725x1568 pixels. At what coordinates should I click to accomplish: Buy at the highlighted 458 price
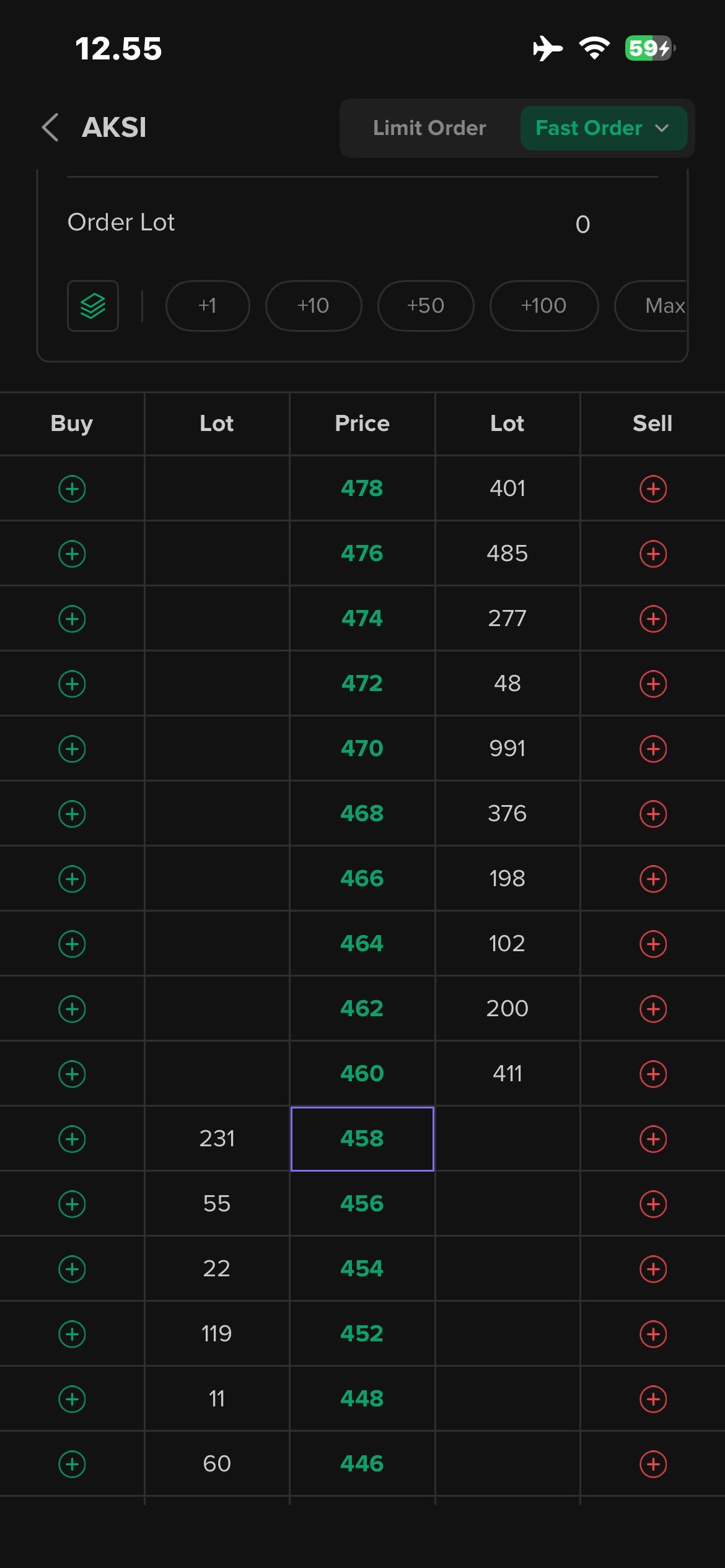tap(72, 1139)
